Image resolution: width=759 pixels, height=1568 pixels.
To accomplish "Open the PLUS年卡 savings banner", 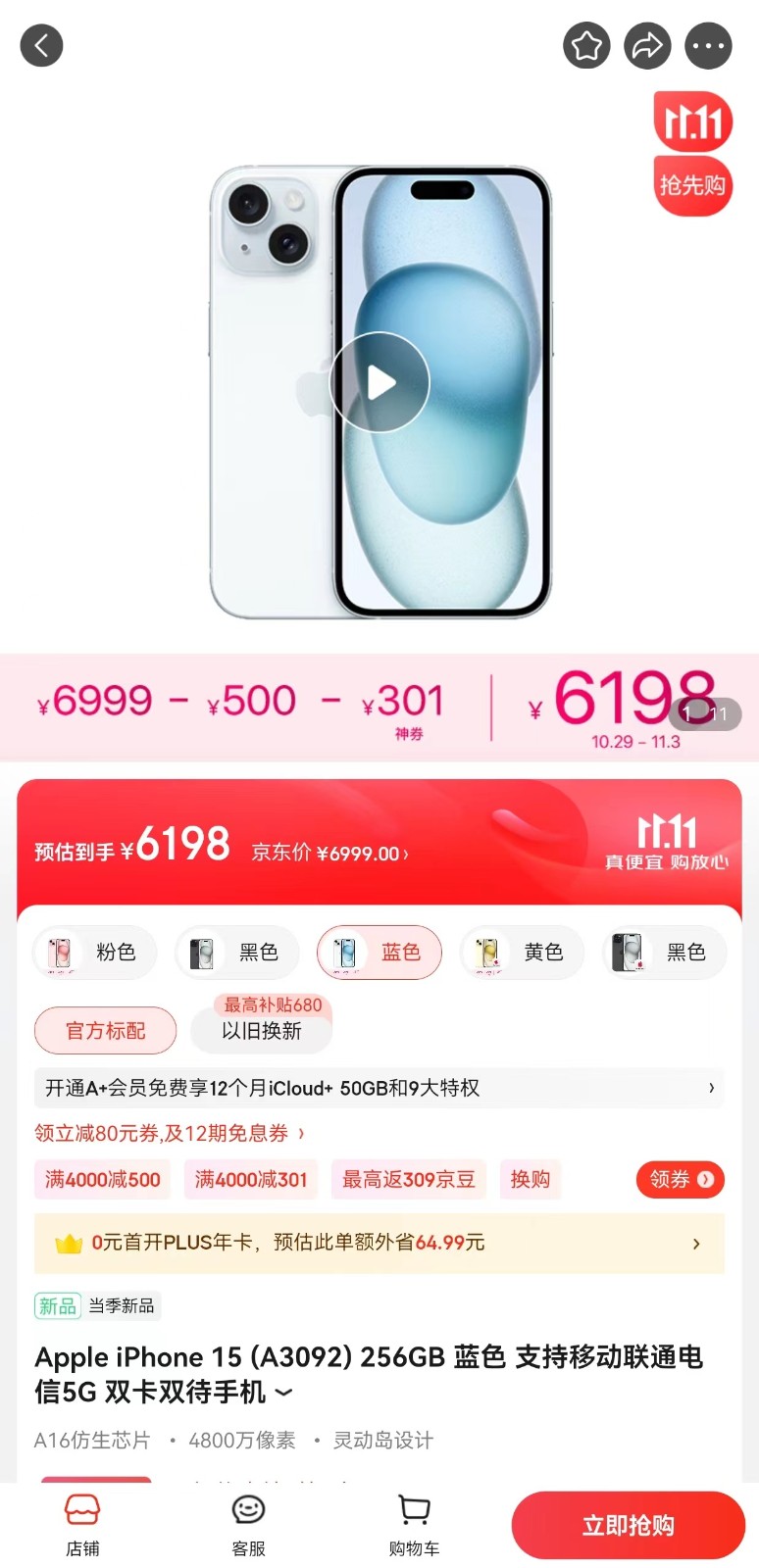I will click(379, 1244).
